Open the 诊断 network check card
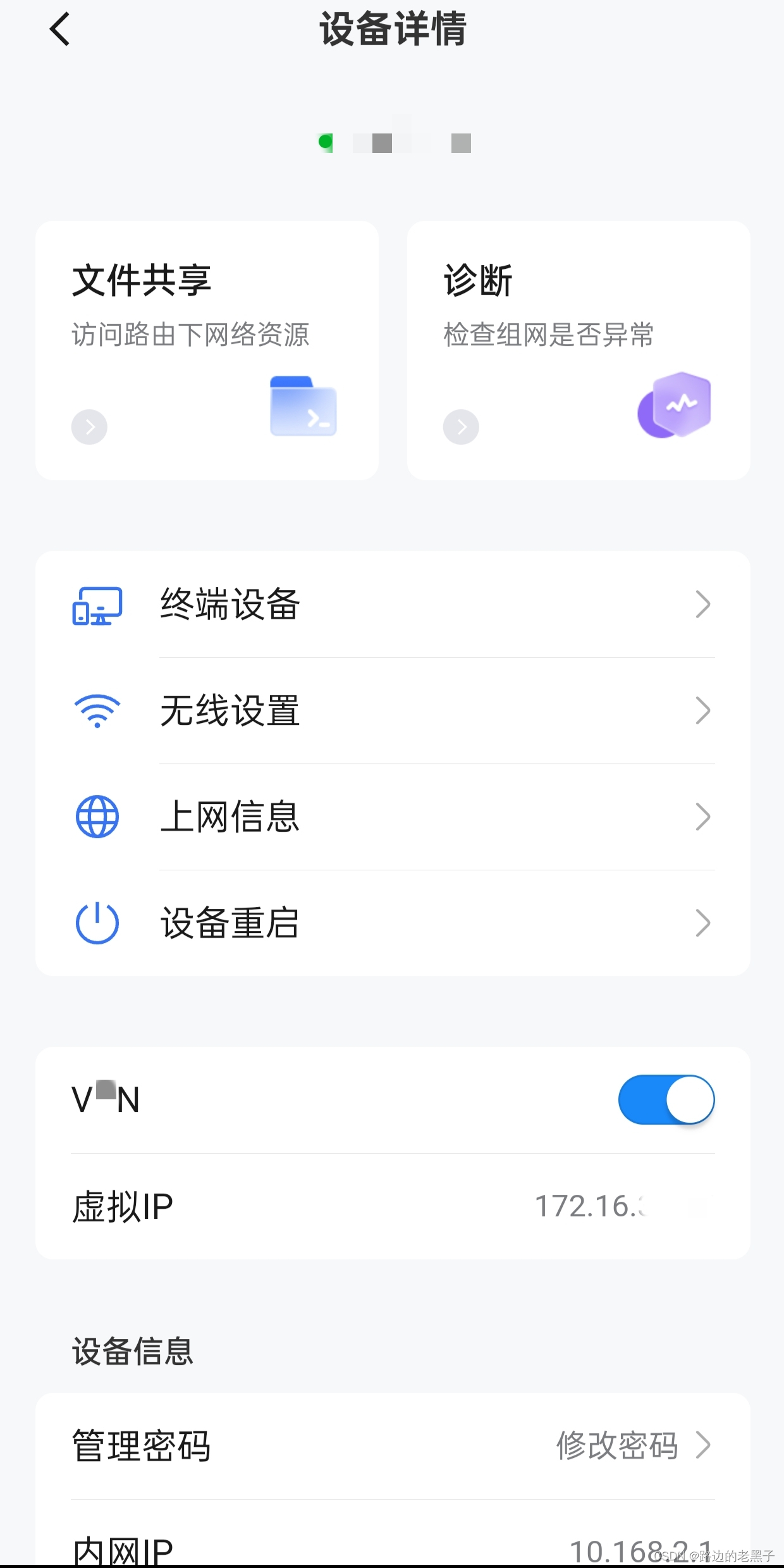 point(578,350)
